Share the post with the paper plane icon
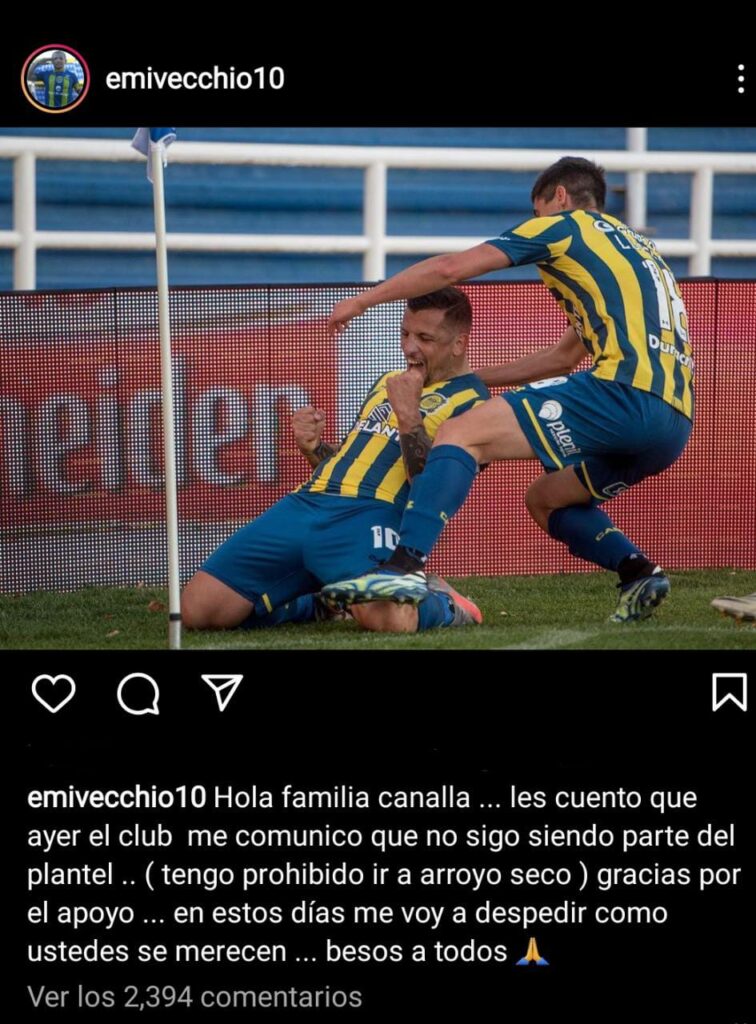This screenshot has height=1024, width=756. click(222, 691)
